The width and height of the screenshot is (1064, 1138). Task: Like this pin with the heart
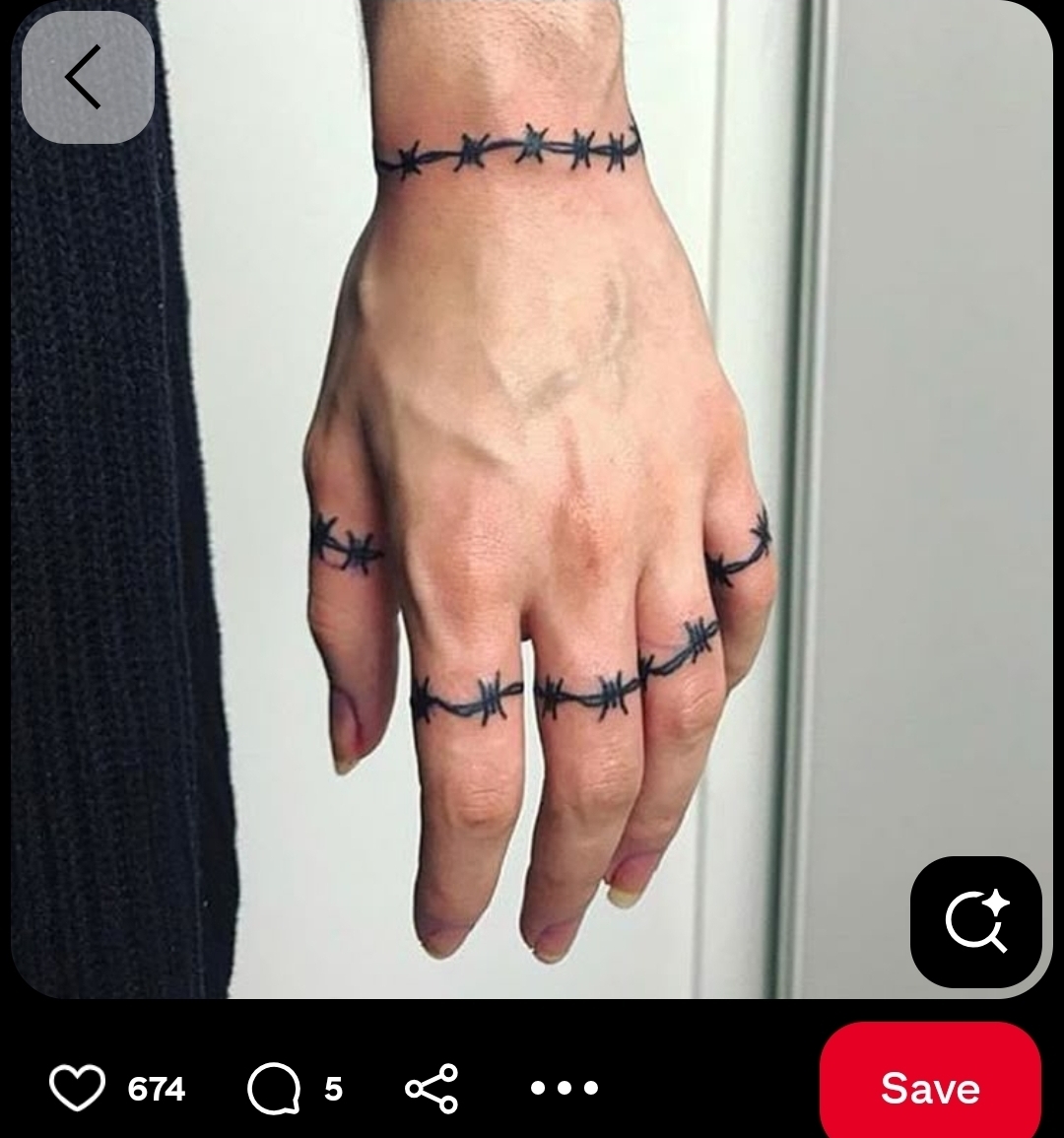pyautogui.click(x=77, y=1089)
